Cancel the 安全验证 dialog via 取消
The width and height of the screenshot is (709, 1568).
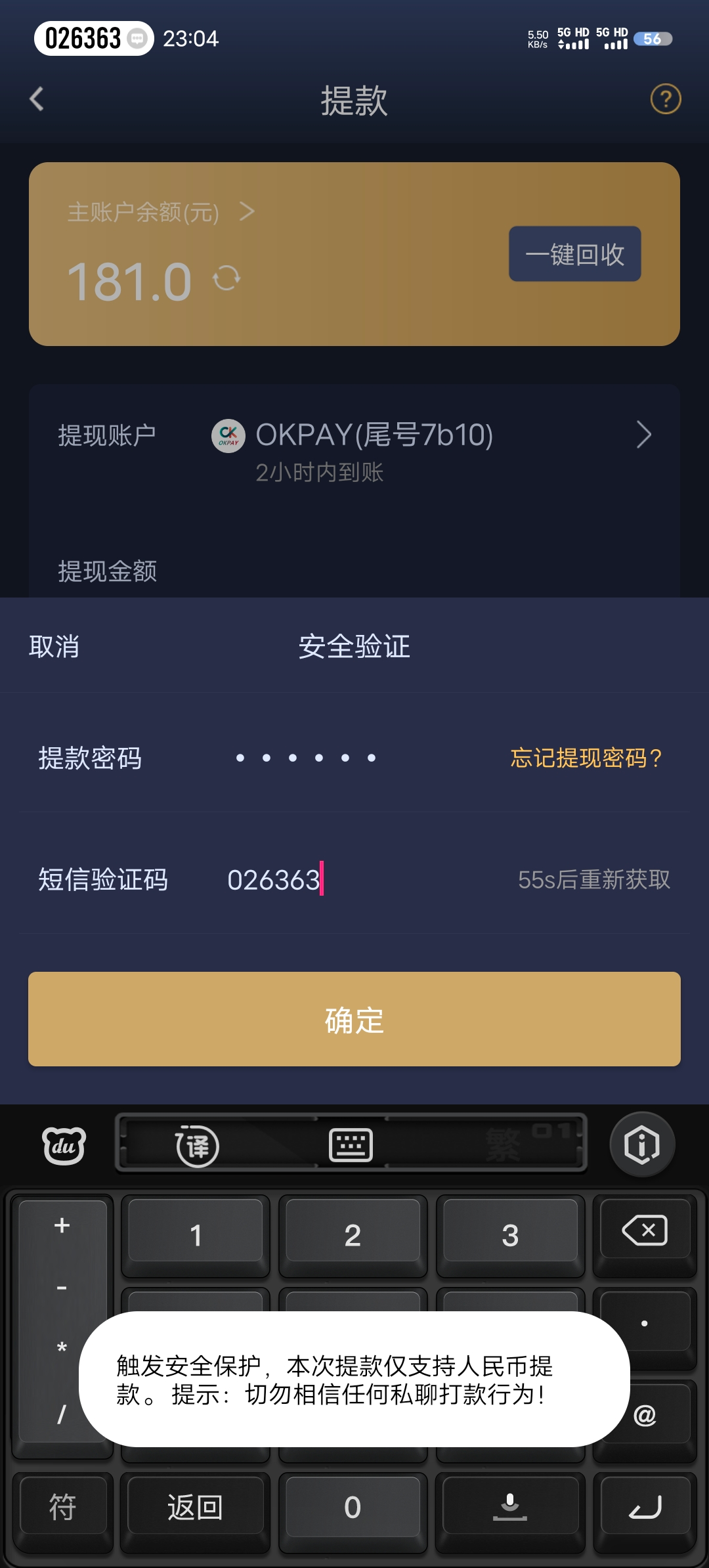(x=54, y=647)
